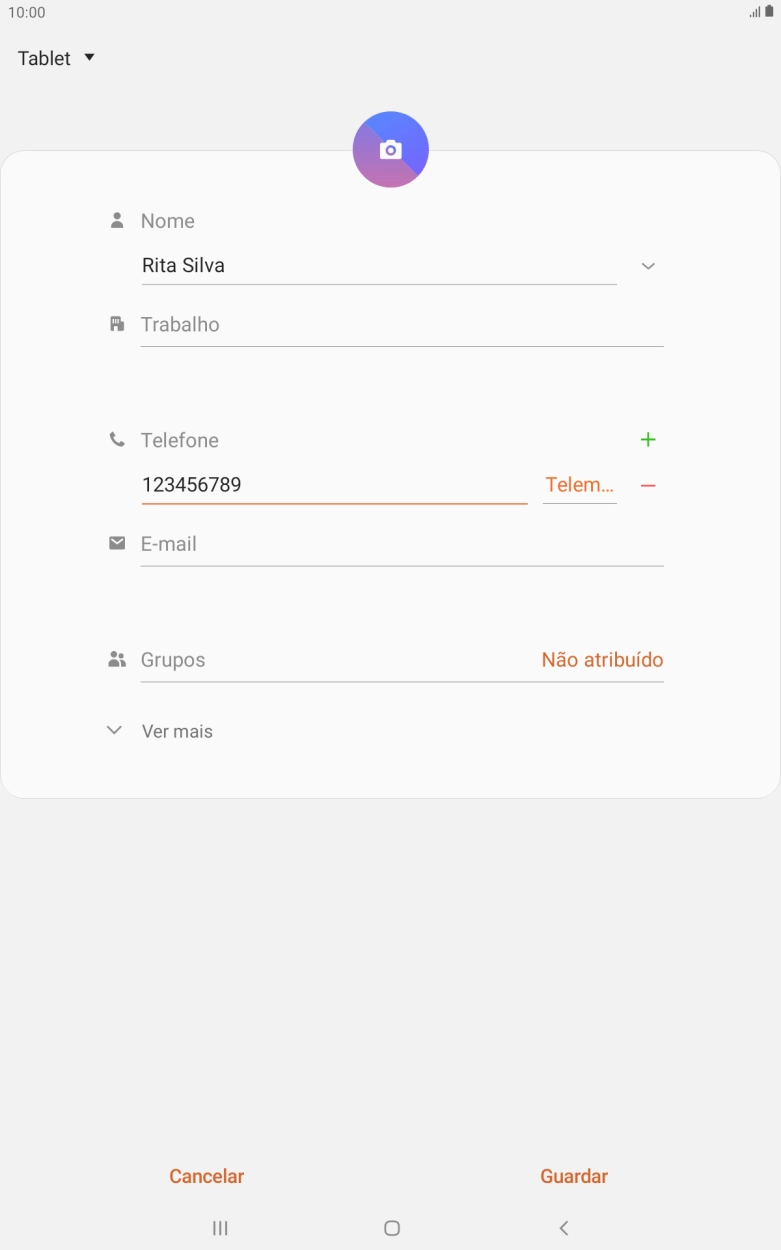
Task: Add a contact photo with camera icon
Action: (390, 150)
